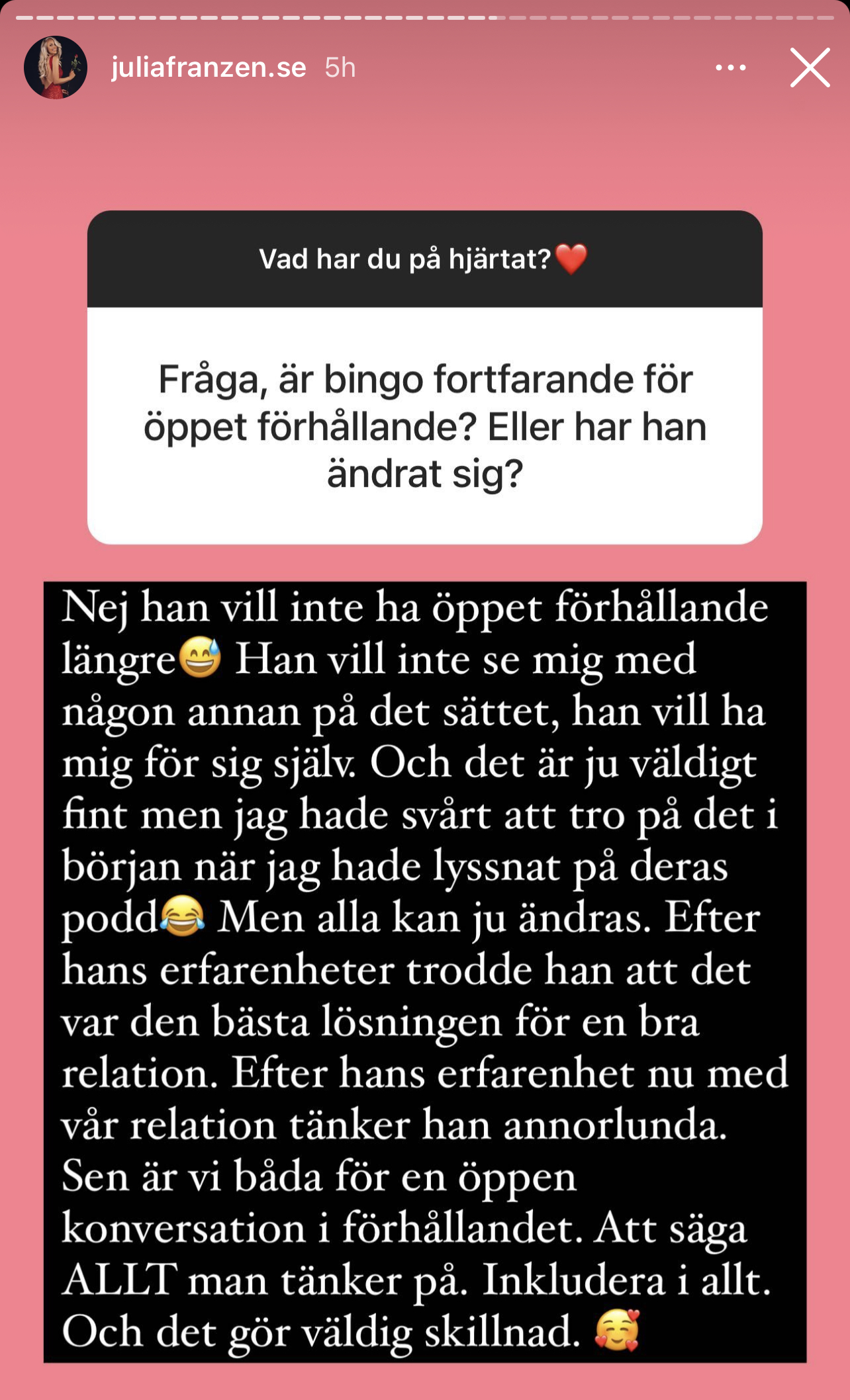Open juliafranzen.se profile picture
This screenshot has width=850, height=1400.
tap(56, 67)
